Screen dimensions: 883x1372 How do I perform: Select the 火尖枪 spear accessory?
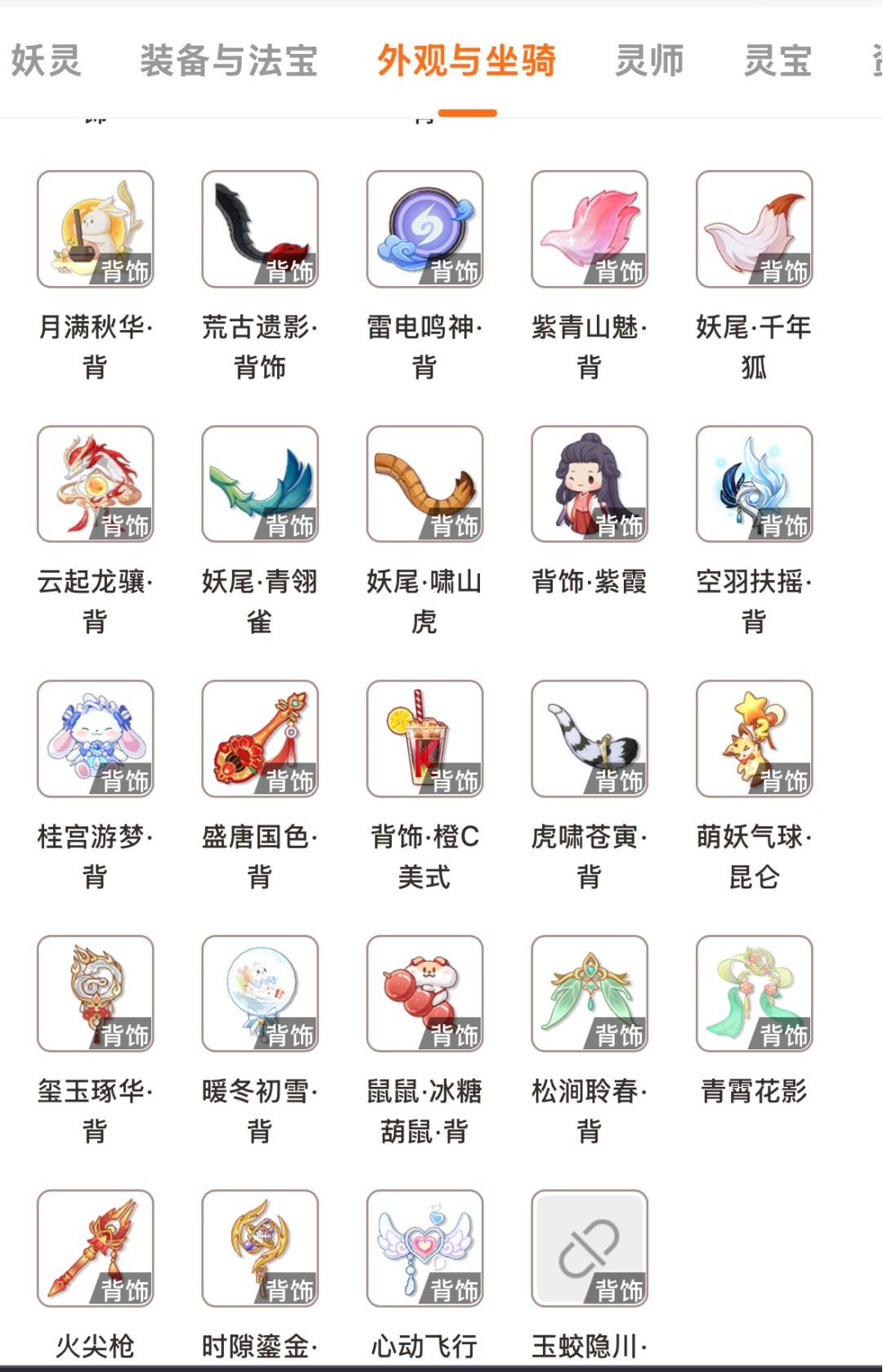click(x=96, y=1250)
